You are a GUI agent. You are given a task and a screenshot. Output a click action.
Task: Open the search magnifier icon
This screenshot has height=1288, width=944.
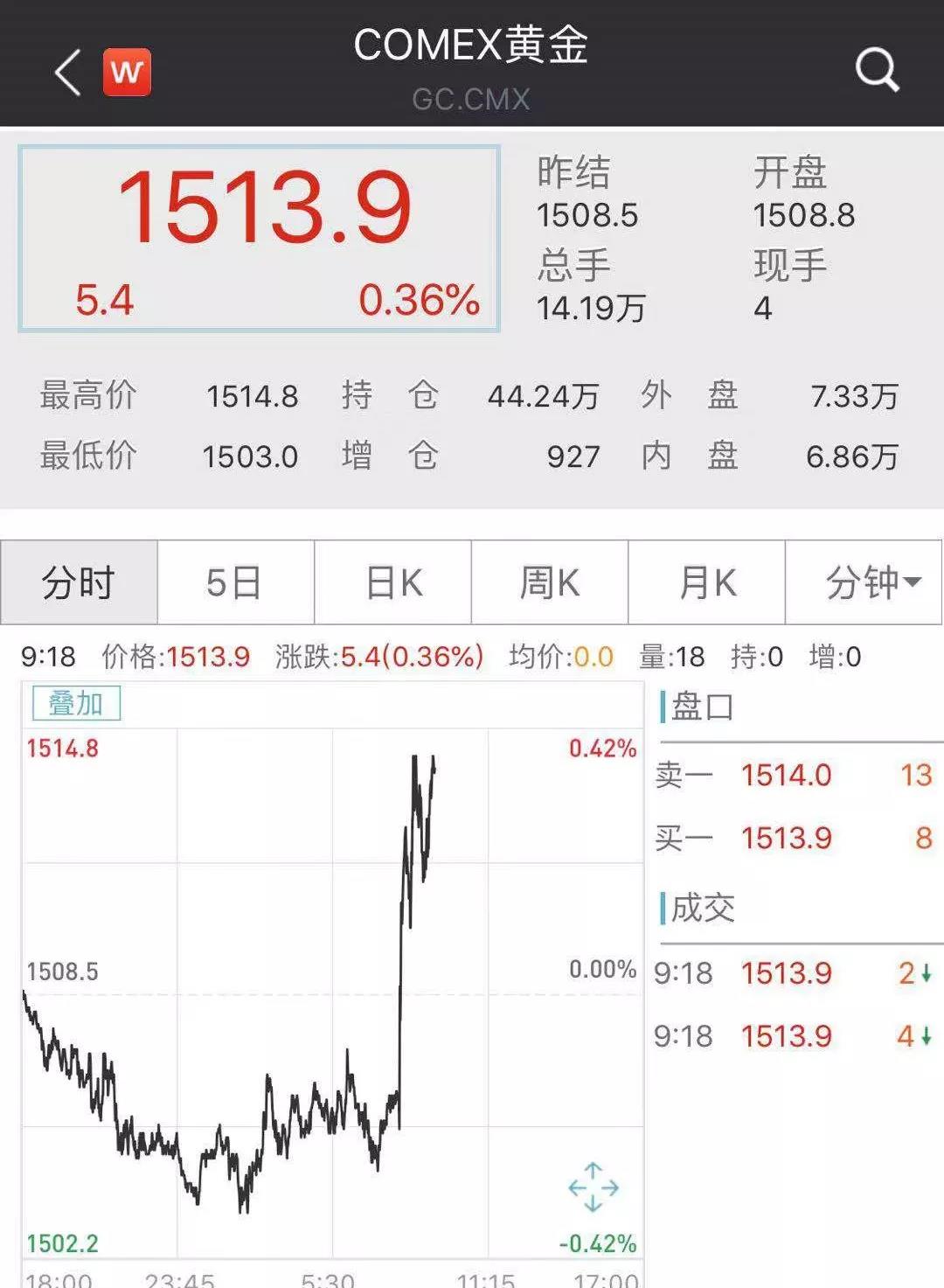click(877, 70)
